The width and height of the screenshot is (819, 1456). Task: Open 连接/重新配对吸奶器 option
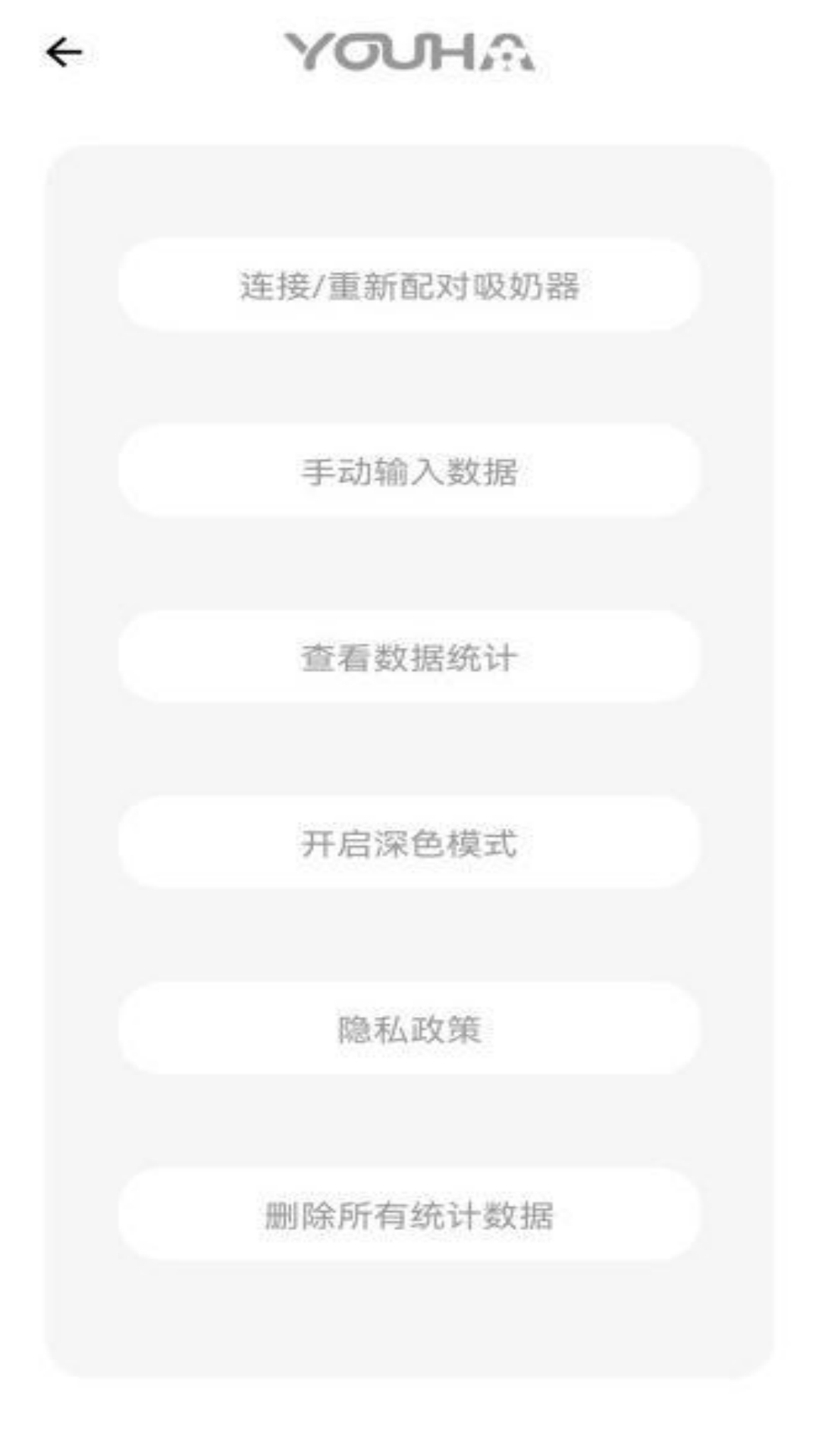409,286
